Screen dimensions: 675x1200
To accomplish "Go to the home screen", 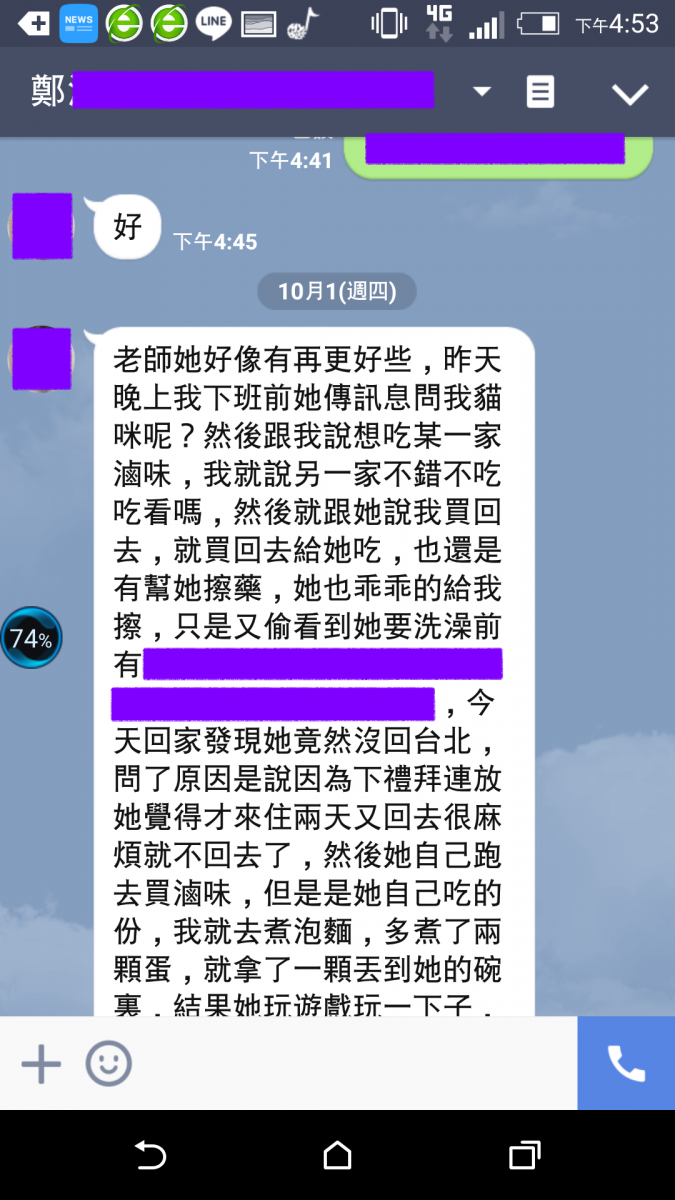I will [337, 1156].
